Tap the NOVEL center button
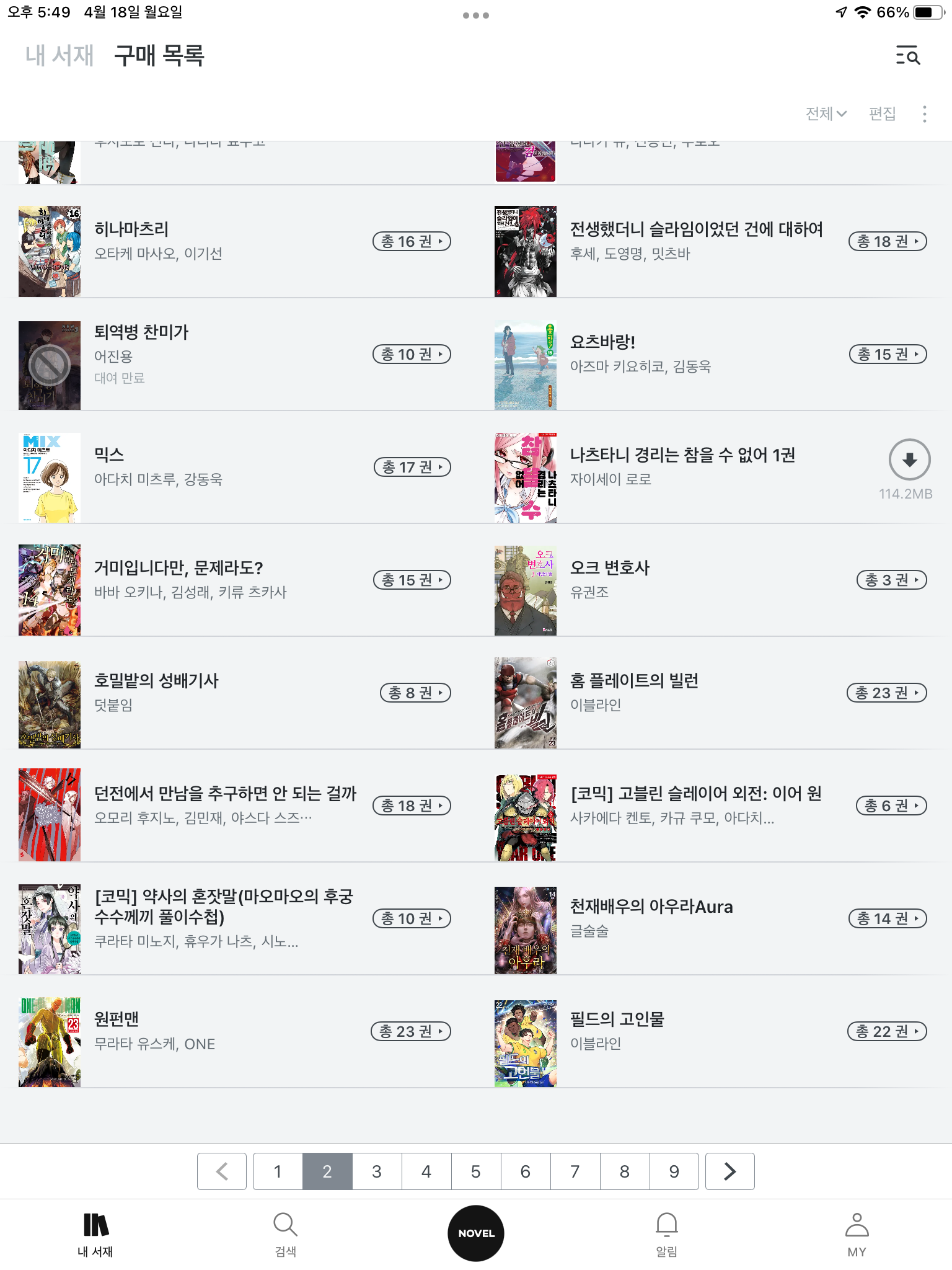Viewport: 952px width, 1270px height. [x=476, y=1233]
